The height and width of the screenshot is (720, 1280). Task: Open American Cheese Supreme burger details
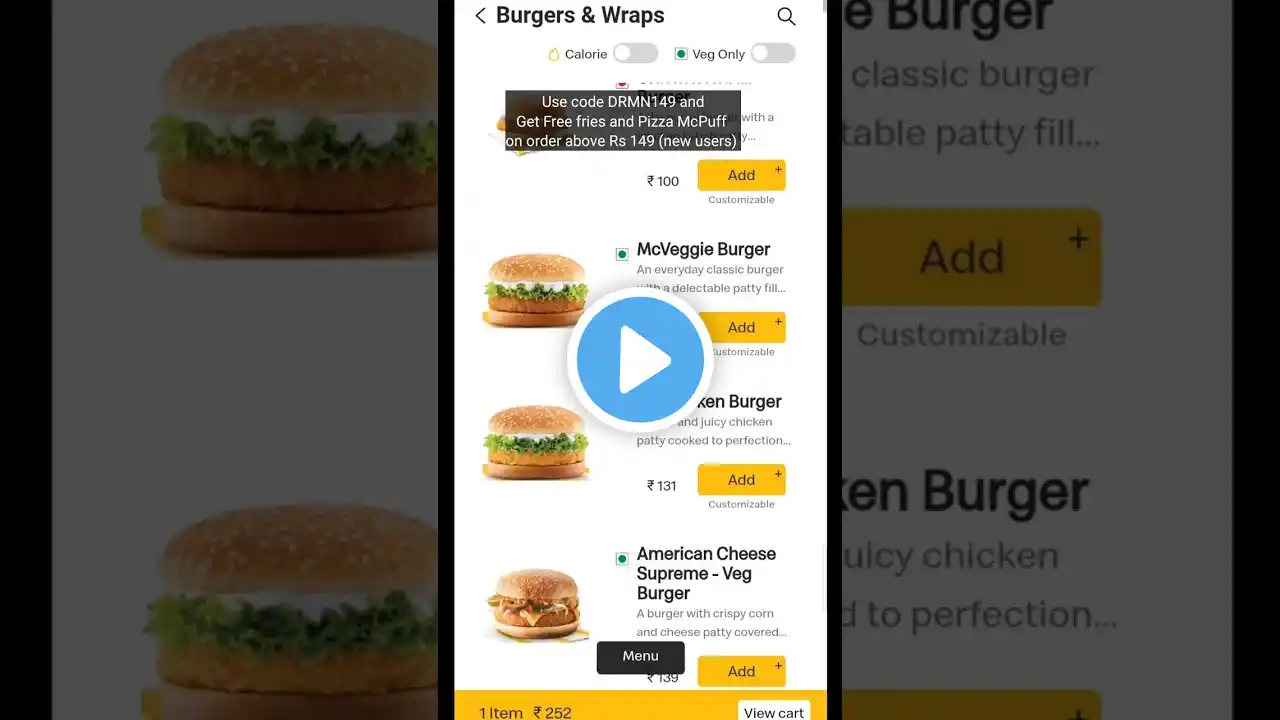[x=706, y=573]
